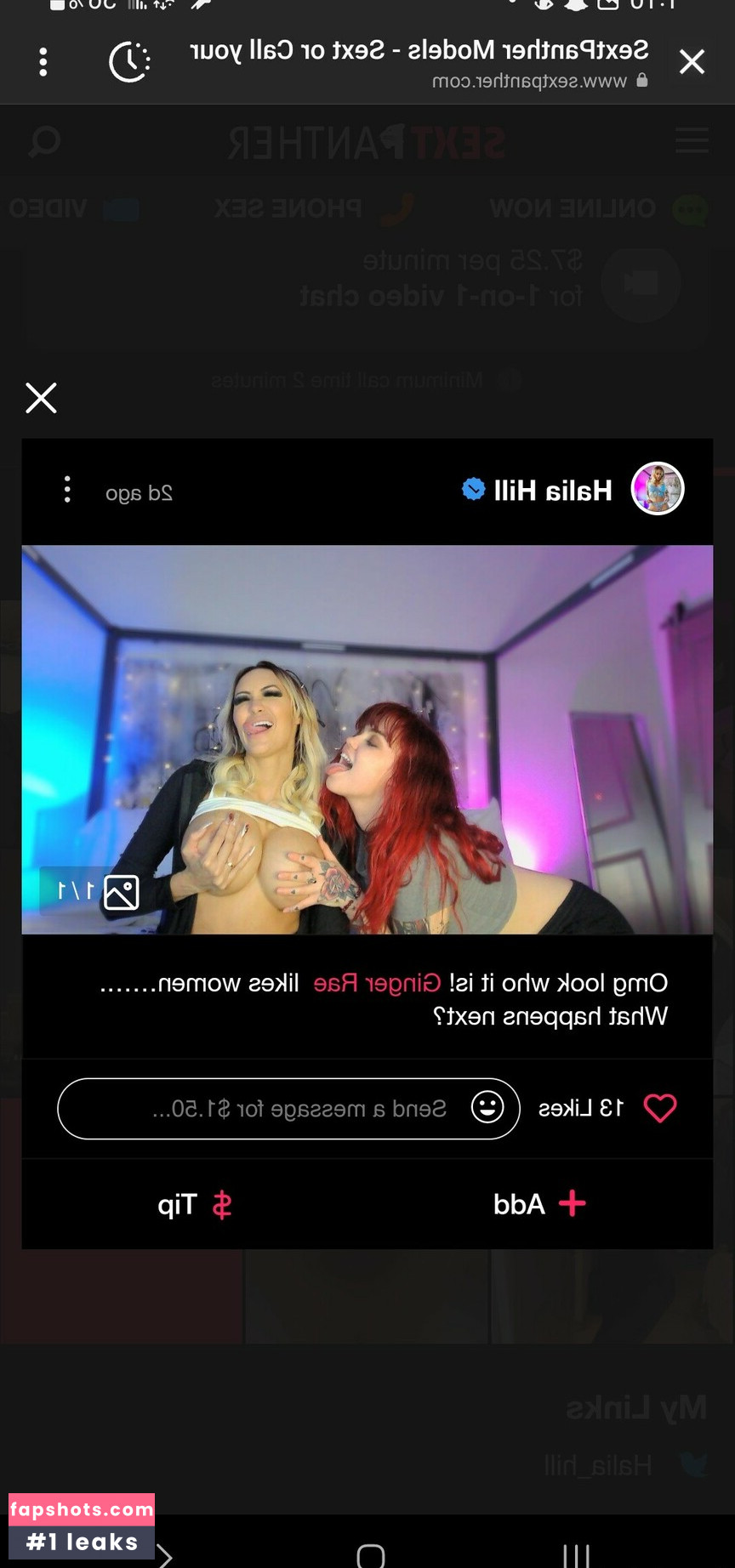Open the browser three-dot menu
This screenshot has height=1568, width=735.
(43, 61)
